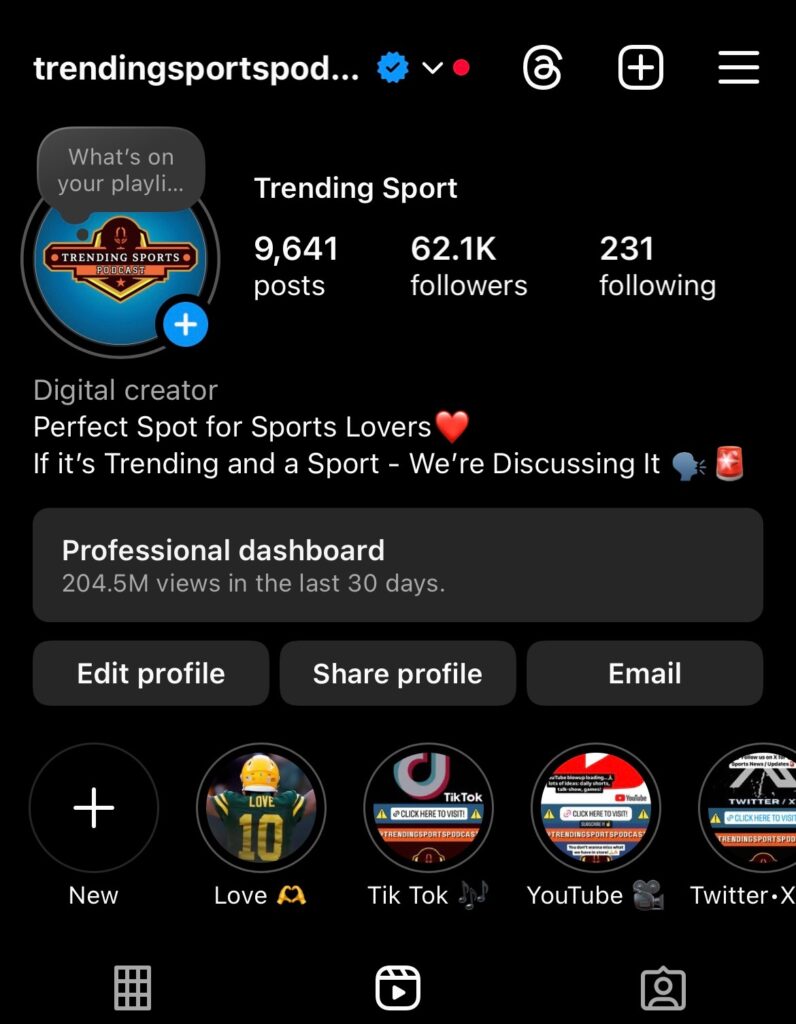
Task: Open the Tik Tok highlight
Action: pyautogui.click(x=428, y=808)
